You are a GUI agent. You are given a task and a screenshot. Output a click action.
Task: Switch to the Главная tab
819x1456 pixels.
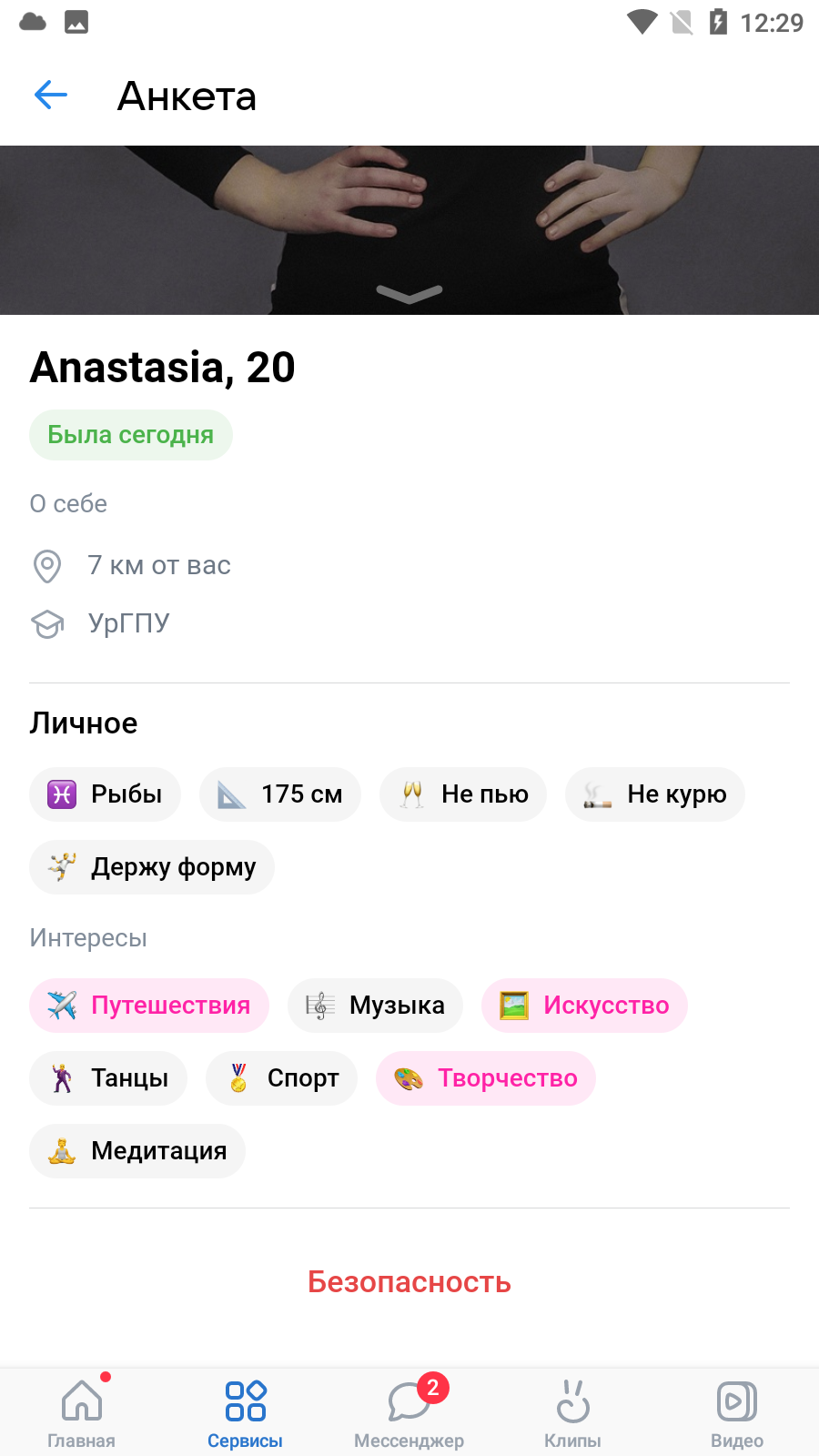pyautogui.click(x=82, y=1412)
